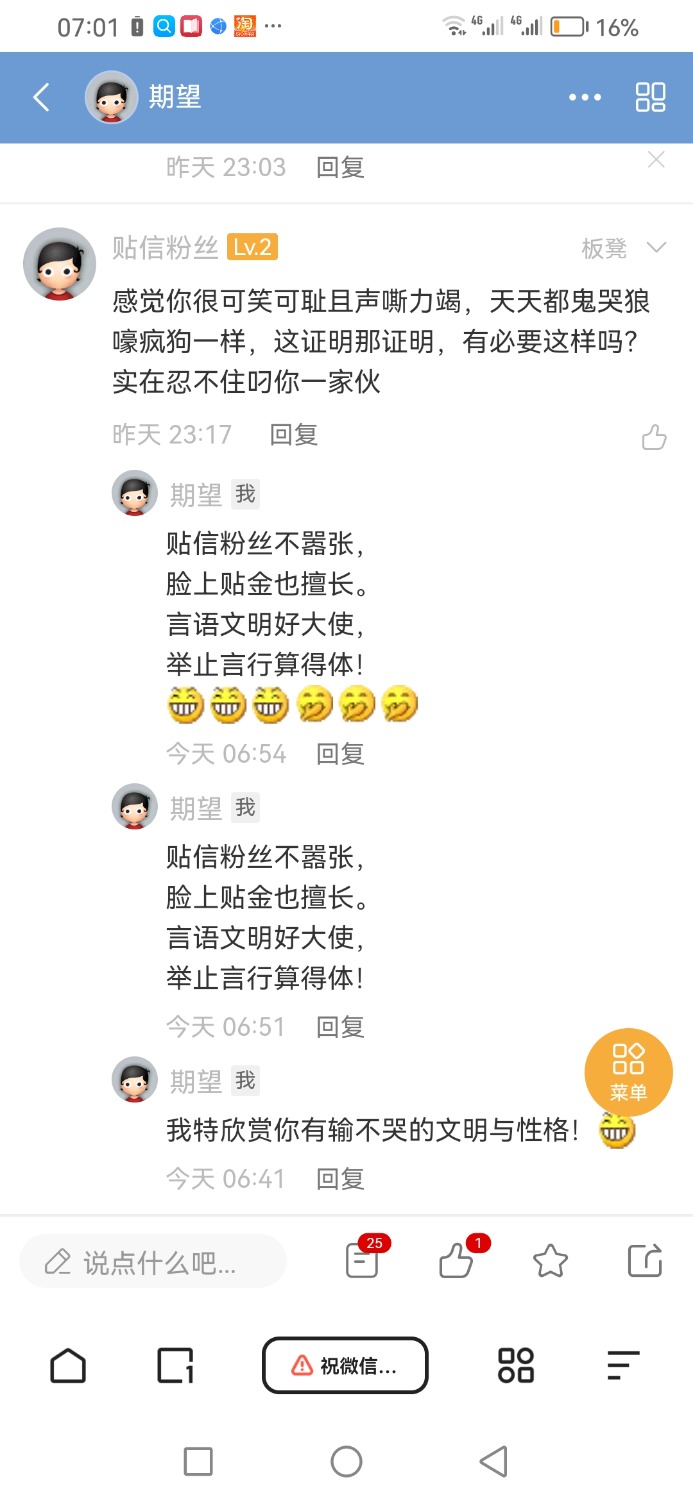View the 25 comments icon

(x=363, y=1261)
